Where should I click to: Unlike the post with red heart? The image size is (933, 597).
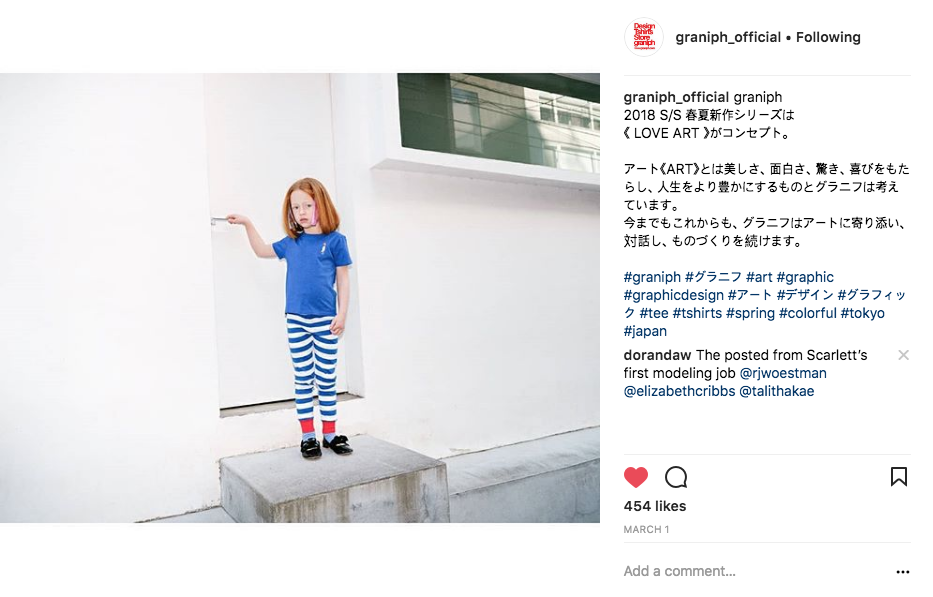(635, 477)
